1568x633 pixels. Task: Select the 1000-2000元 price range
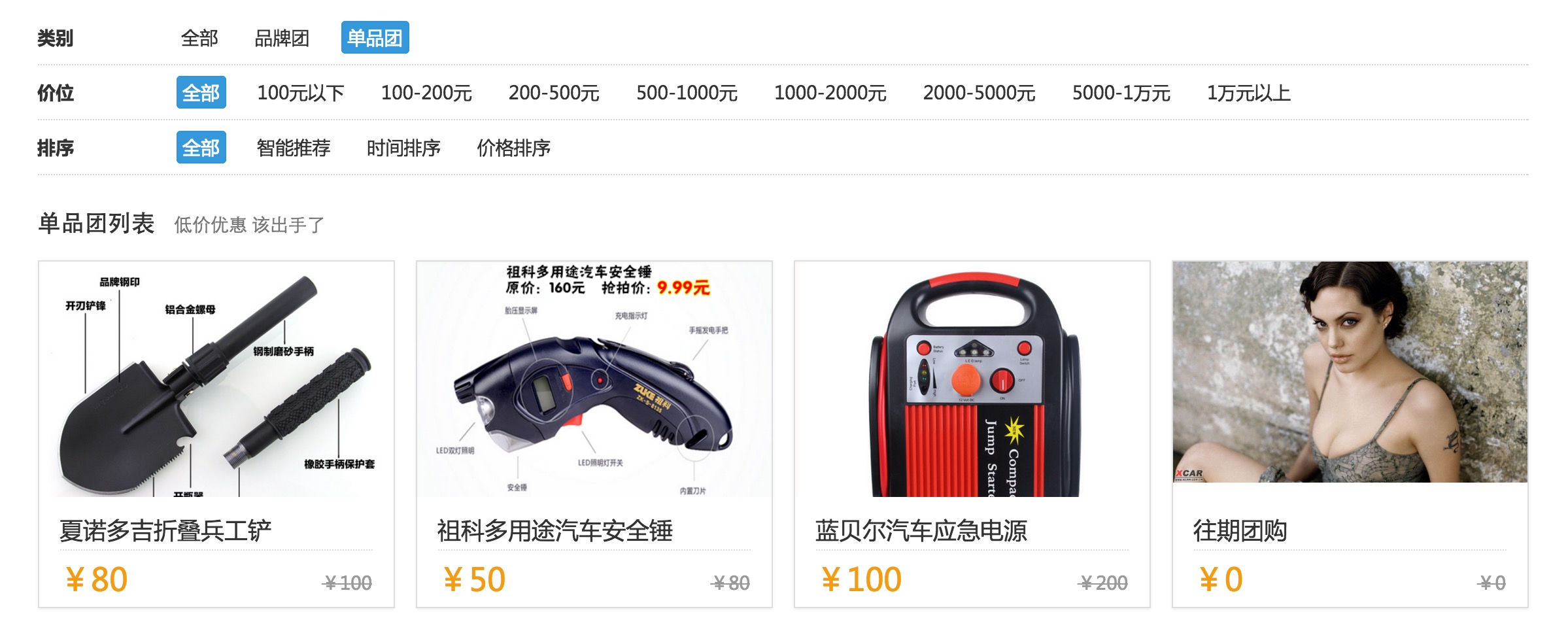(830, 93)
